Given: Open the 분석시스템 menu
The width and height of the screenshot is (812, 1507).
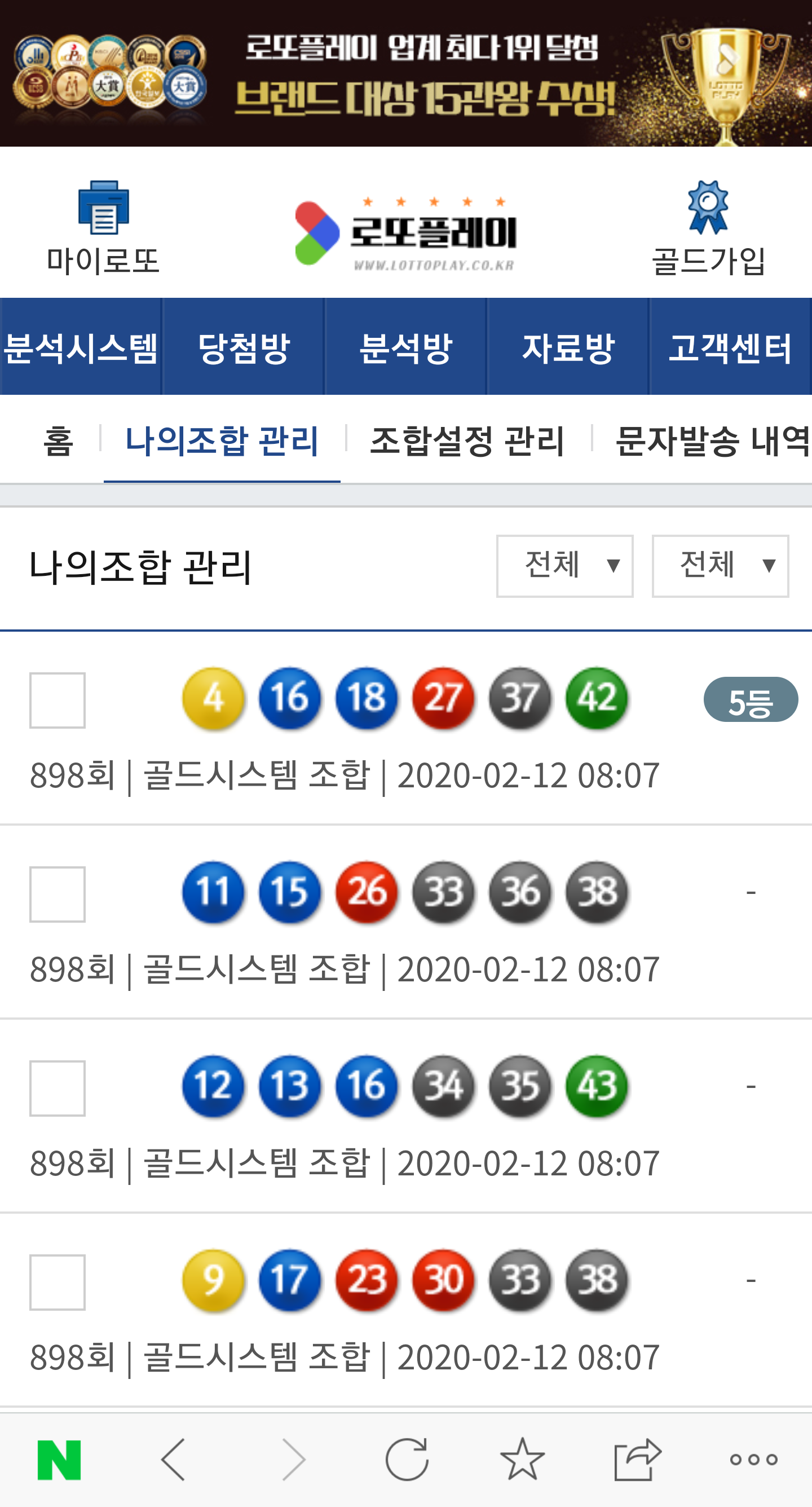Looking at the screenshot, I should tap(81, 347).
